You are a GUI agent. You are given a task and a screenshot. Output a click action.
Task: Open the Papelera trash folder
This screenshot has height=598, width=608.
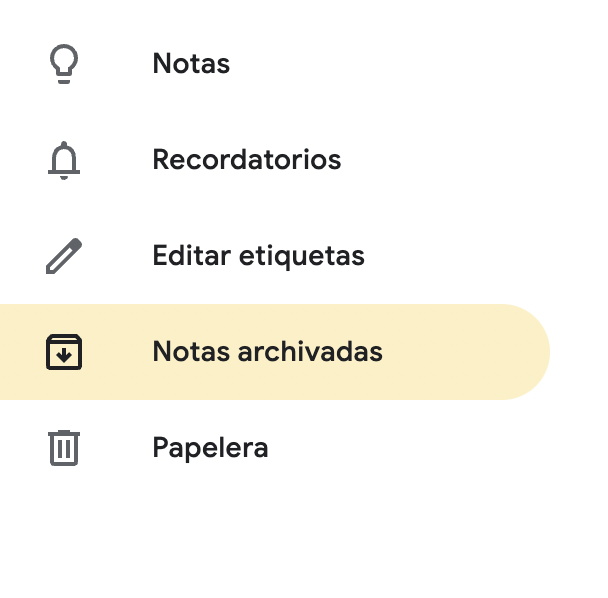pos(210,447)
